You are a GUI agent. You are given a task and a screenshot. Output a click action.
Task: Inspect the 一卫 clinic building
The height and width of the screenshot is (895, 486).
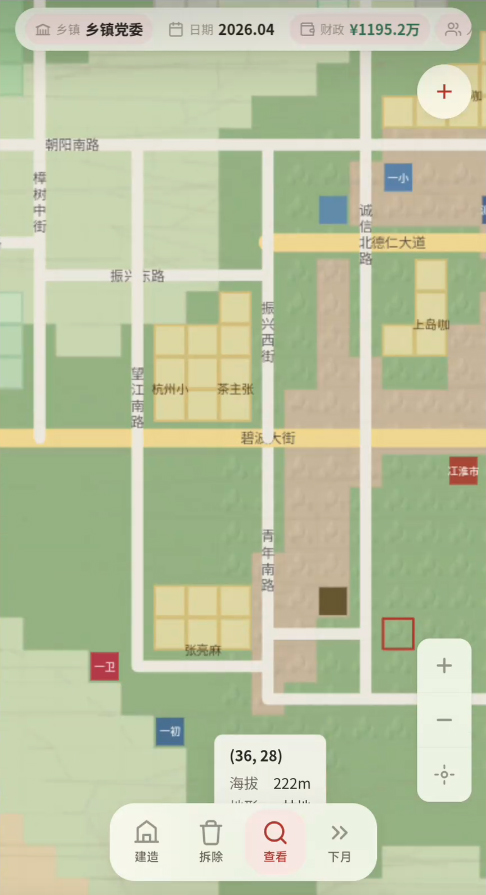[105, 667]
